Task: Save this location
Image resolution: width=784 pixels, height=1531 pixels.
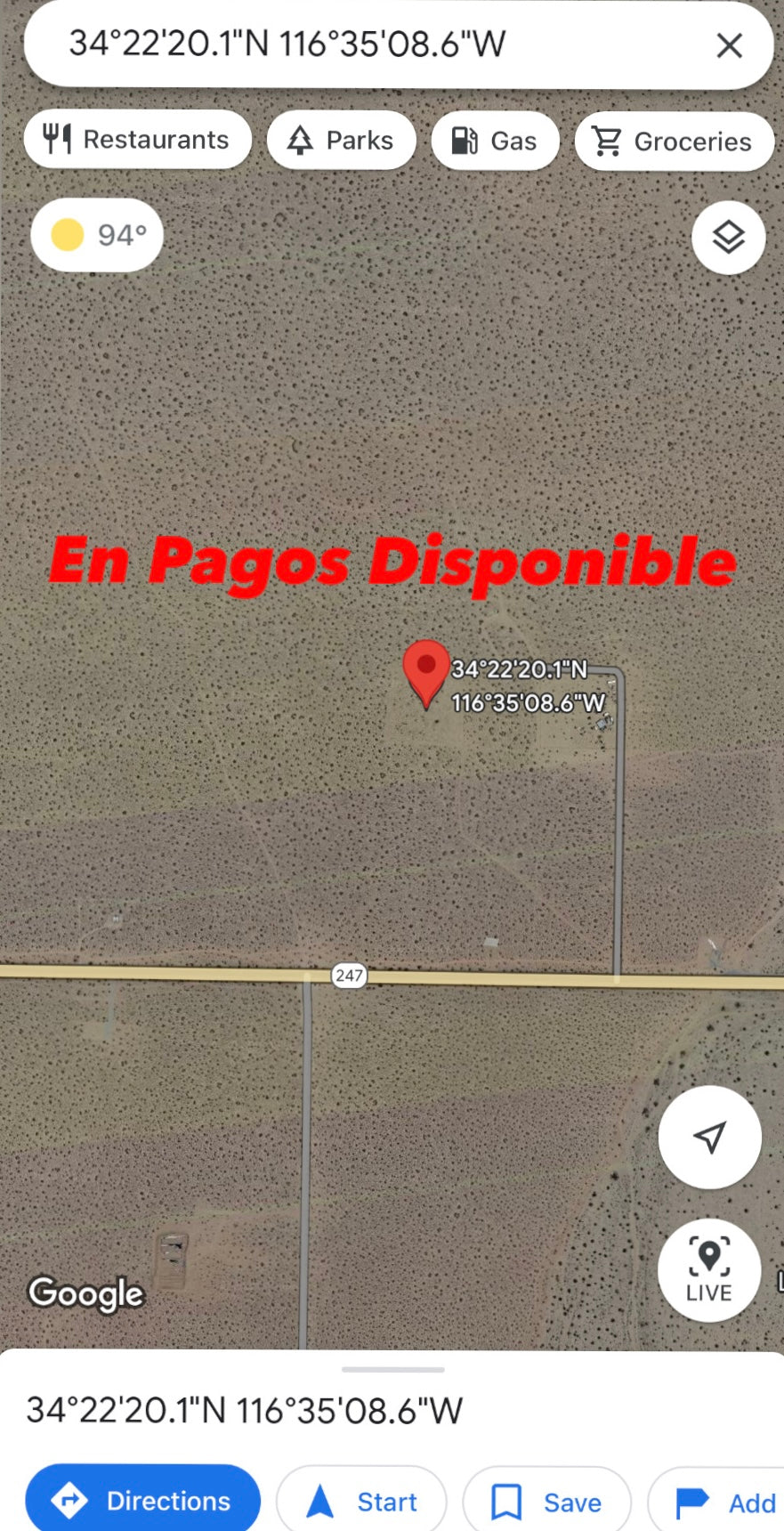Action: click(546, 1502)
